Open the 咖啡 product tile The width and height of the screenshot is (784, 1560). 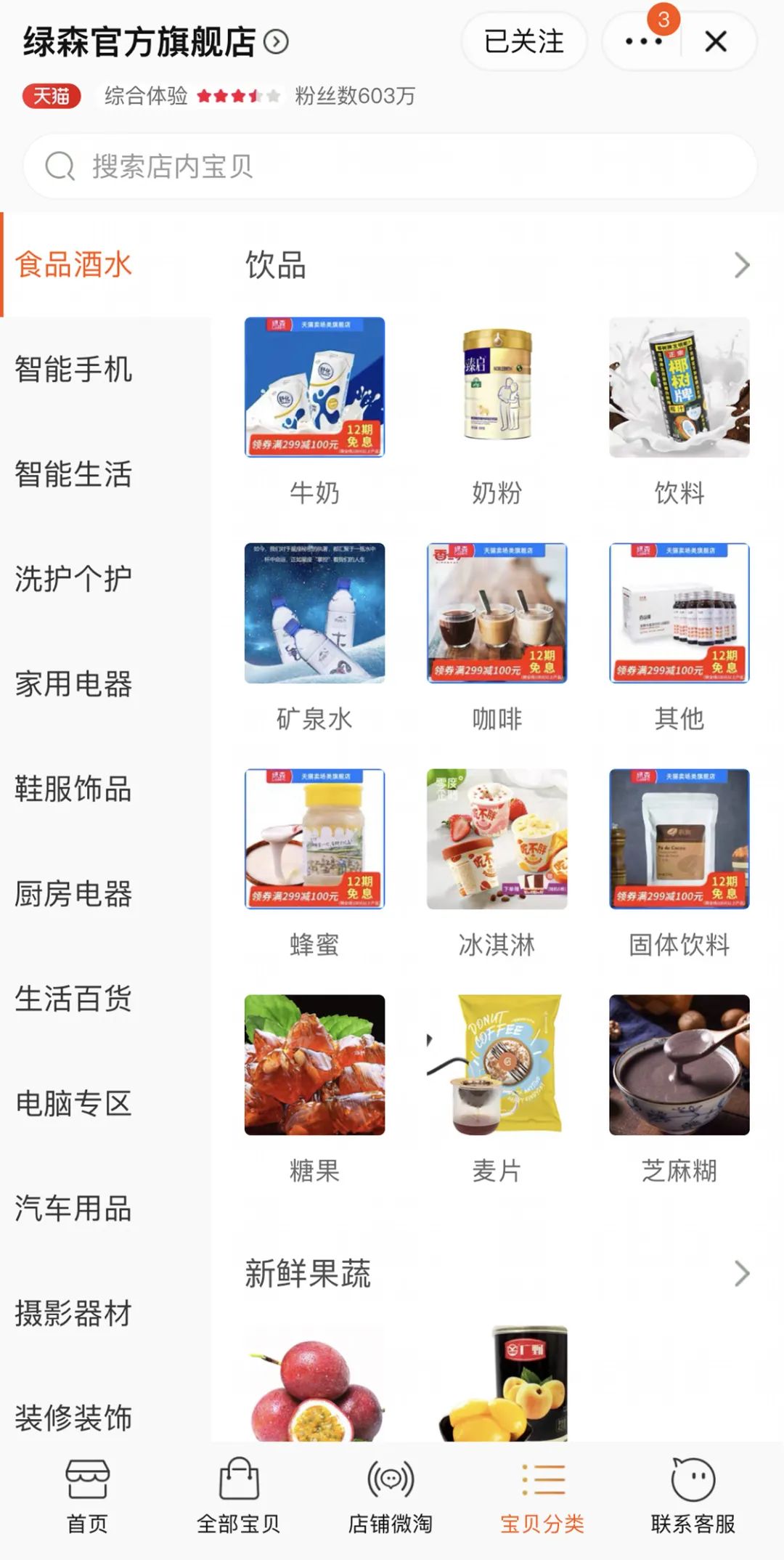497,614
